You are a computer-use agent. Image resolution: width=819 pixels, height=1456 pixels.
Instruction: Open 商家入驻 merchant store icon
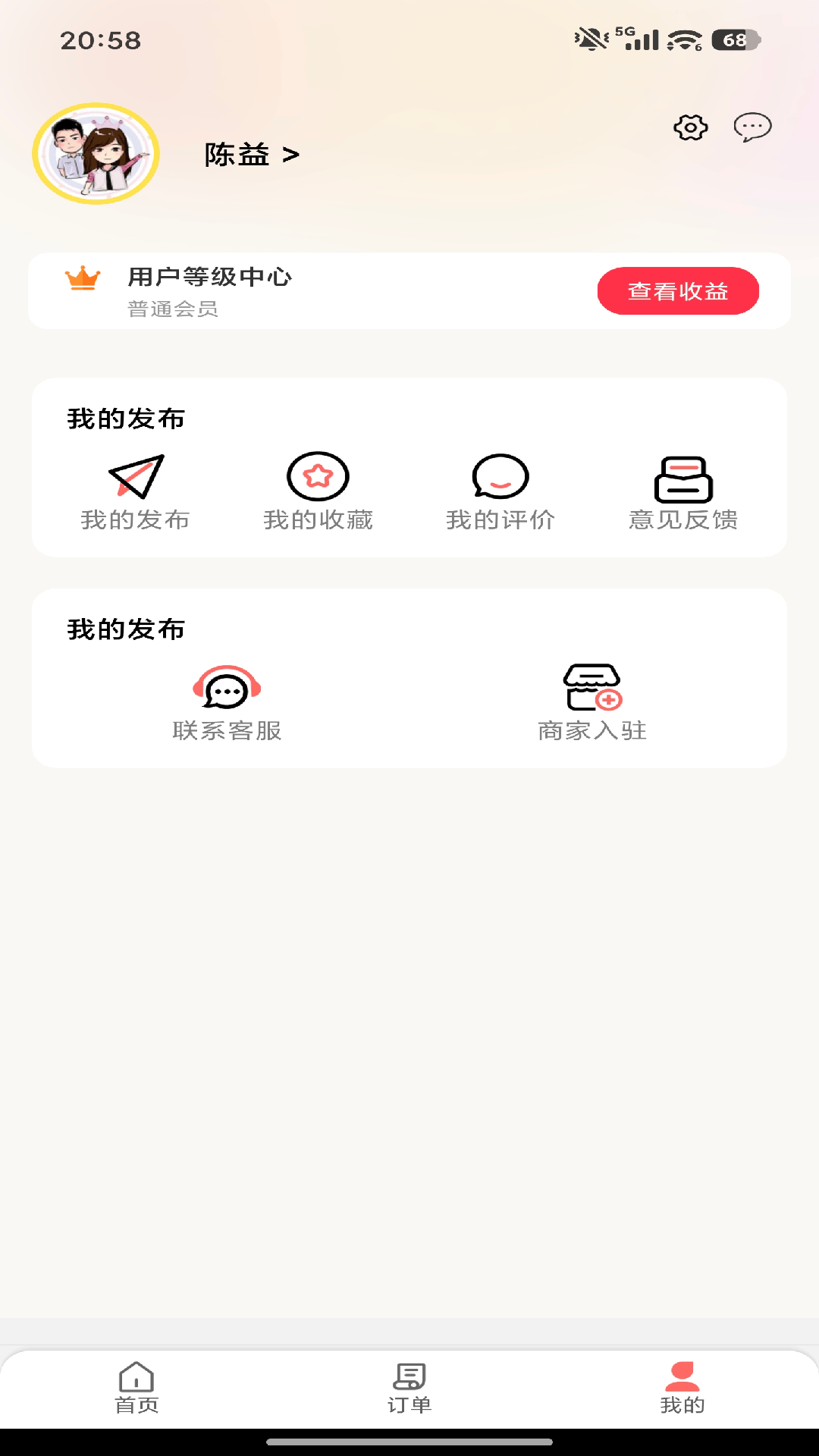[591, 689]
